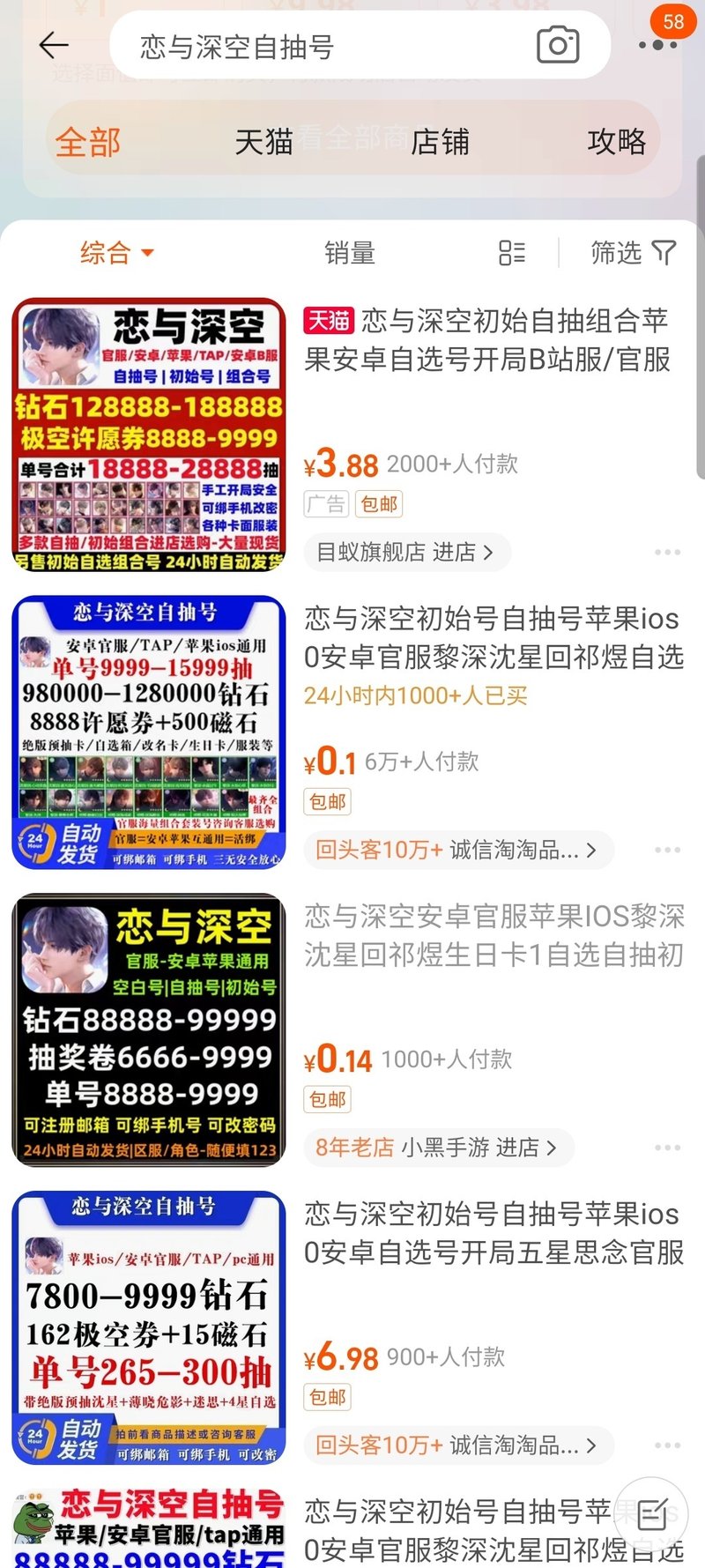Open more options for the ¥0.14 item
Viewport: 705px width, 1568px height.
click(x=667, y=1148)
